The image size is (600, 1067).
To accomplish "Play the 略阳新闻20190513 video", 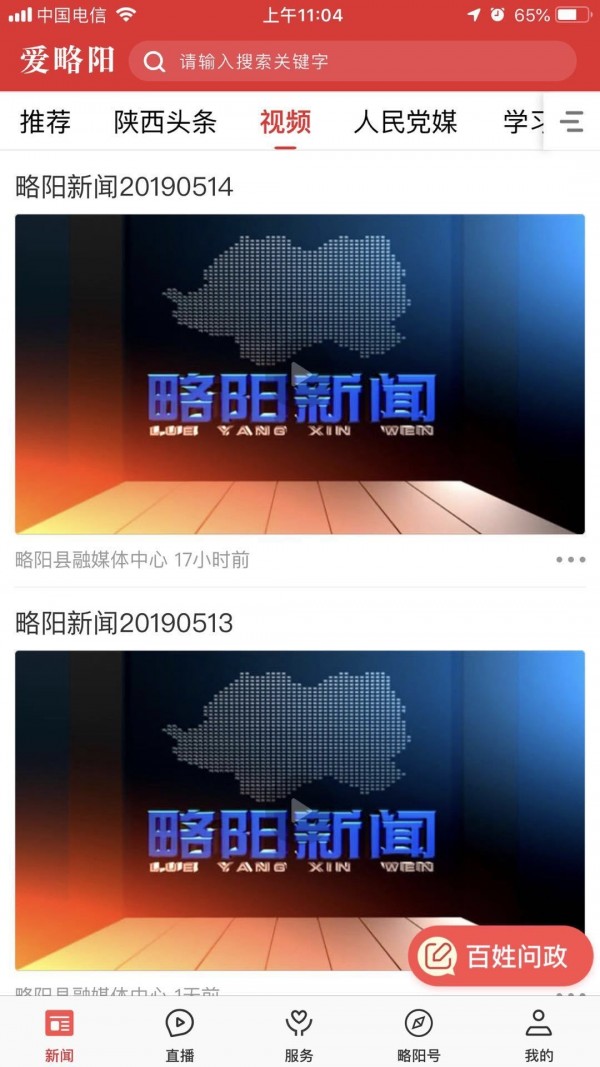I will [x=300, y=810].
